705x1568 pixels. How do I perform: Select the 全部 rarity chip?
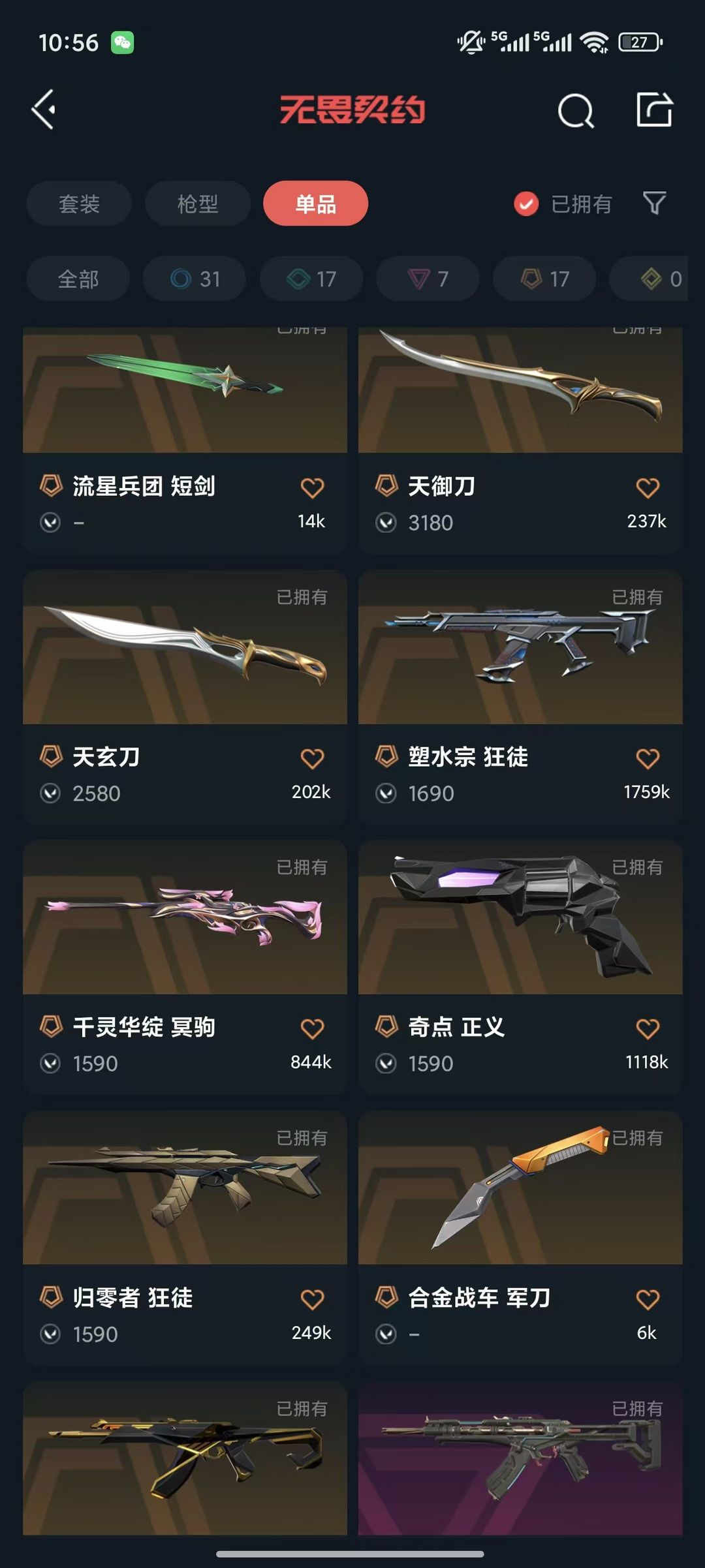[x=78, y=279]
